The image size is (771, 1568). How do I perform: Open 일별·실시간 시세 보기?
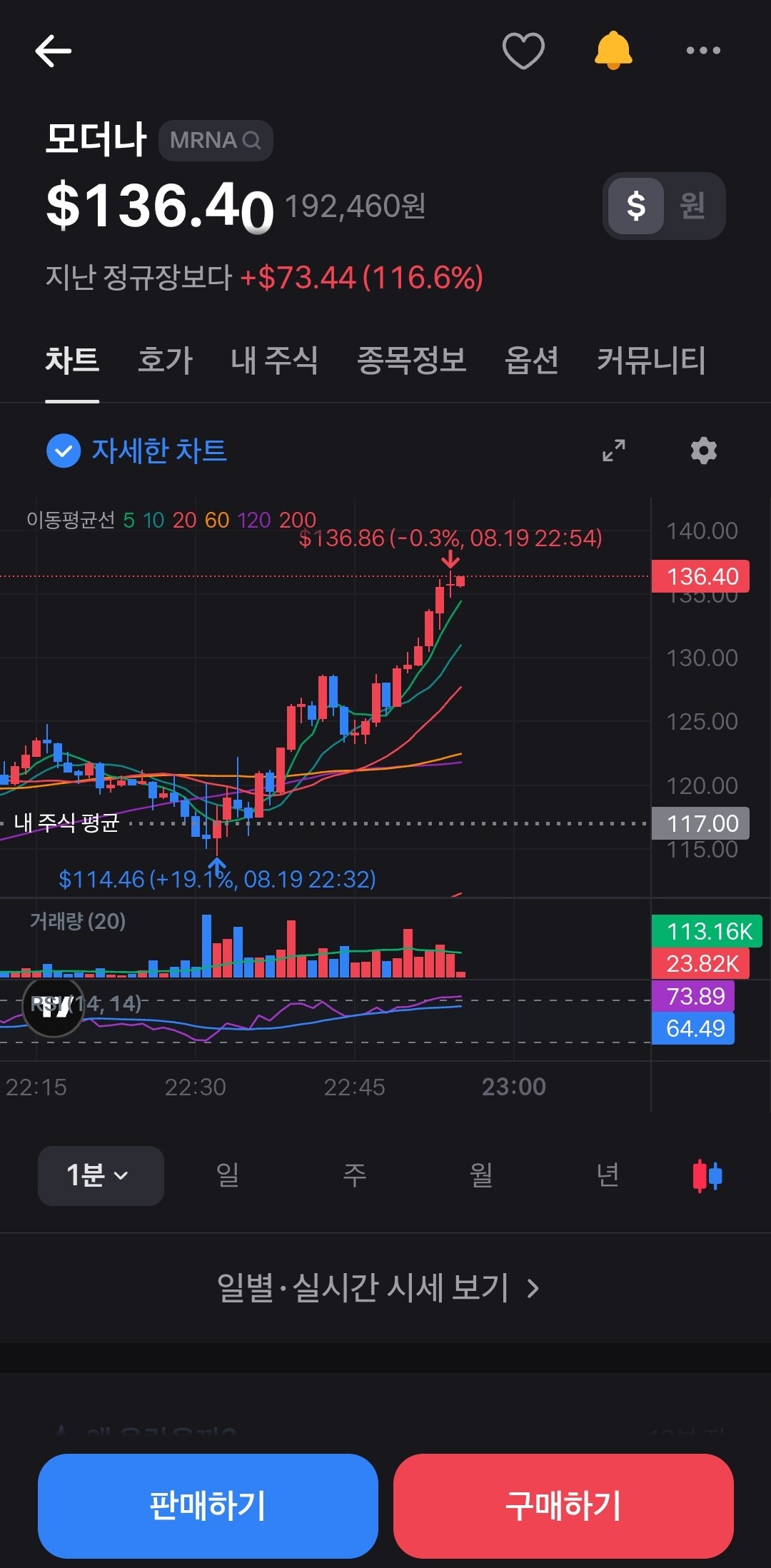click(x=378, y=1288)
